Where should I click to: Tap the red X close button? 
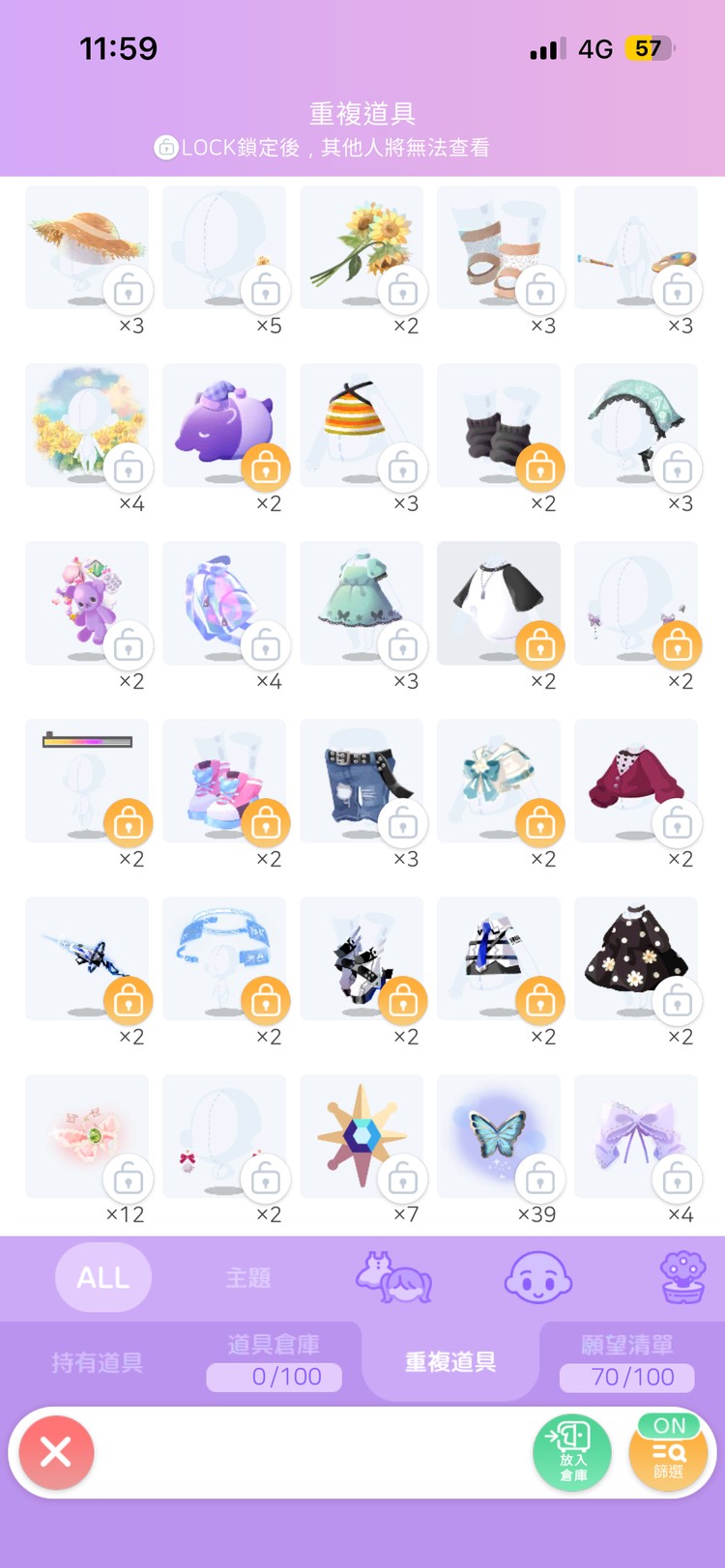pos(56,1452)
